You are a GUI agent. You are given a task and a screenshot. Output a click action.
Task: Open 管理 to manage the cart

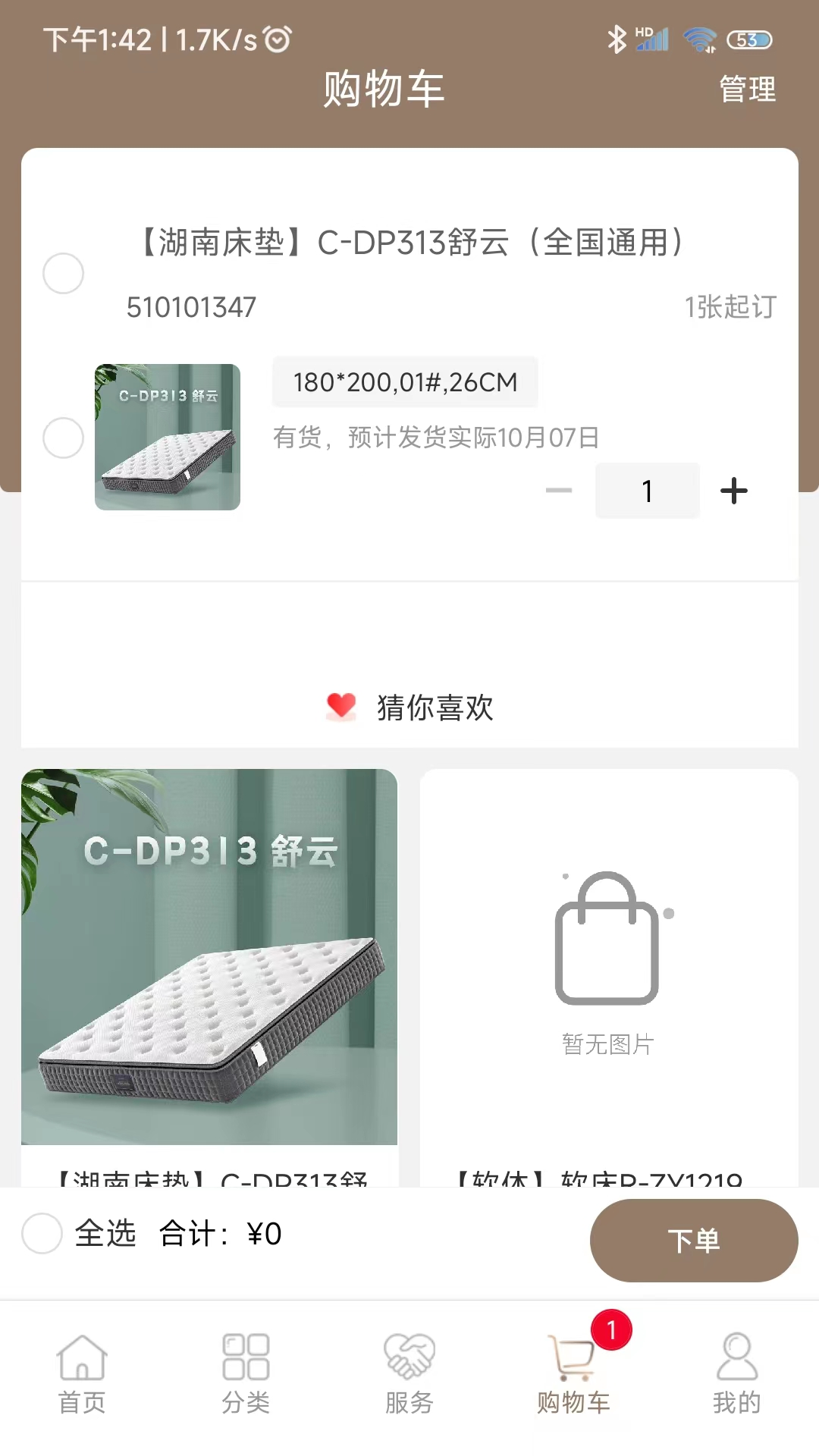pyautogui.click(x=747, y=89)
